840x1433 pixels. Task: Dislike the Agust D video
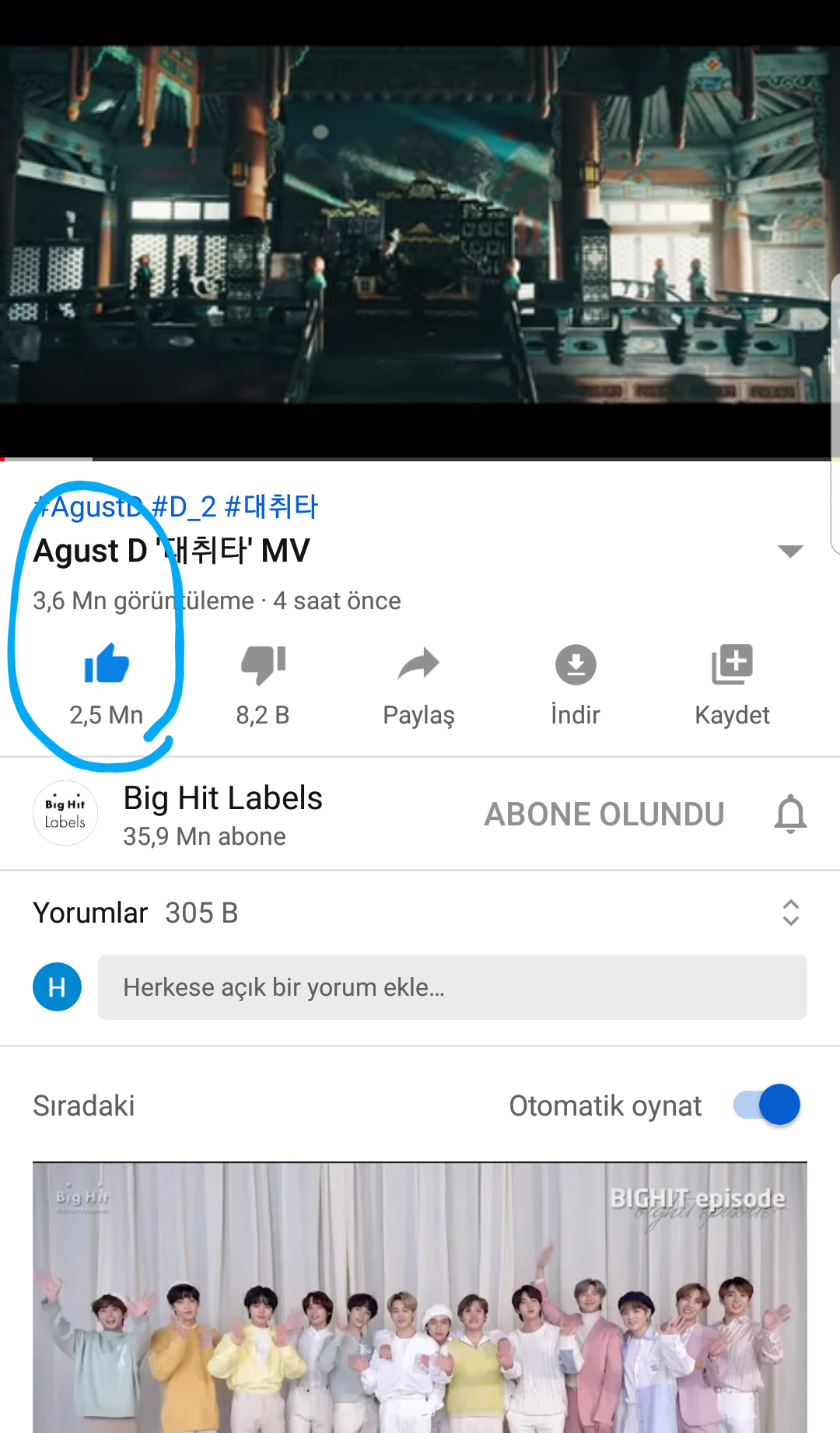click(263, 665)
